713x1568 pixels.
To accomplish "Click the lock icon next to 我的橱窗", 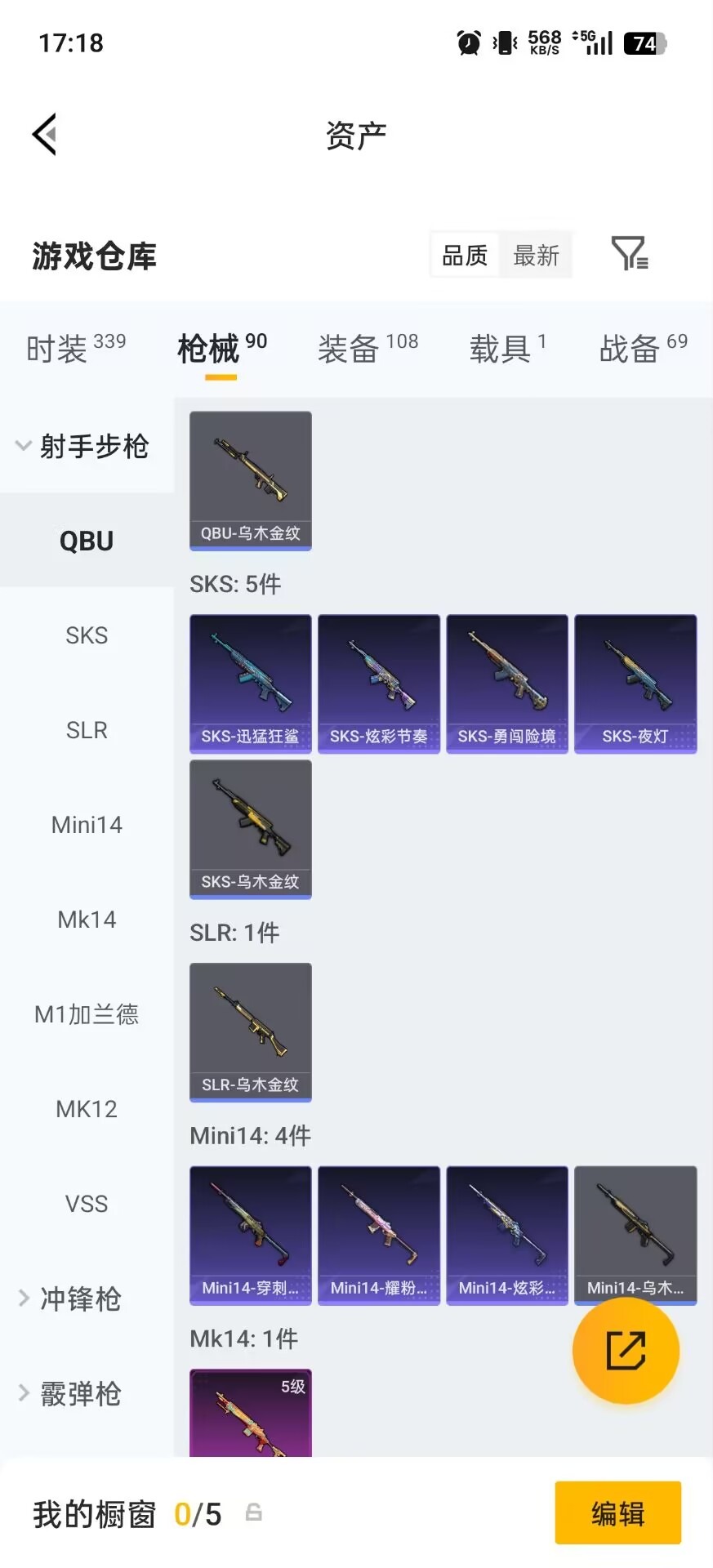I will point(253,1513).
